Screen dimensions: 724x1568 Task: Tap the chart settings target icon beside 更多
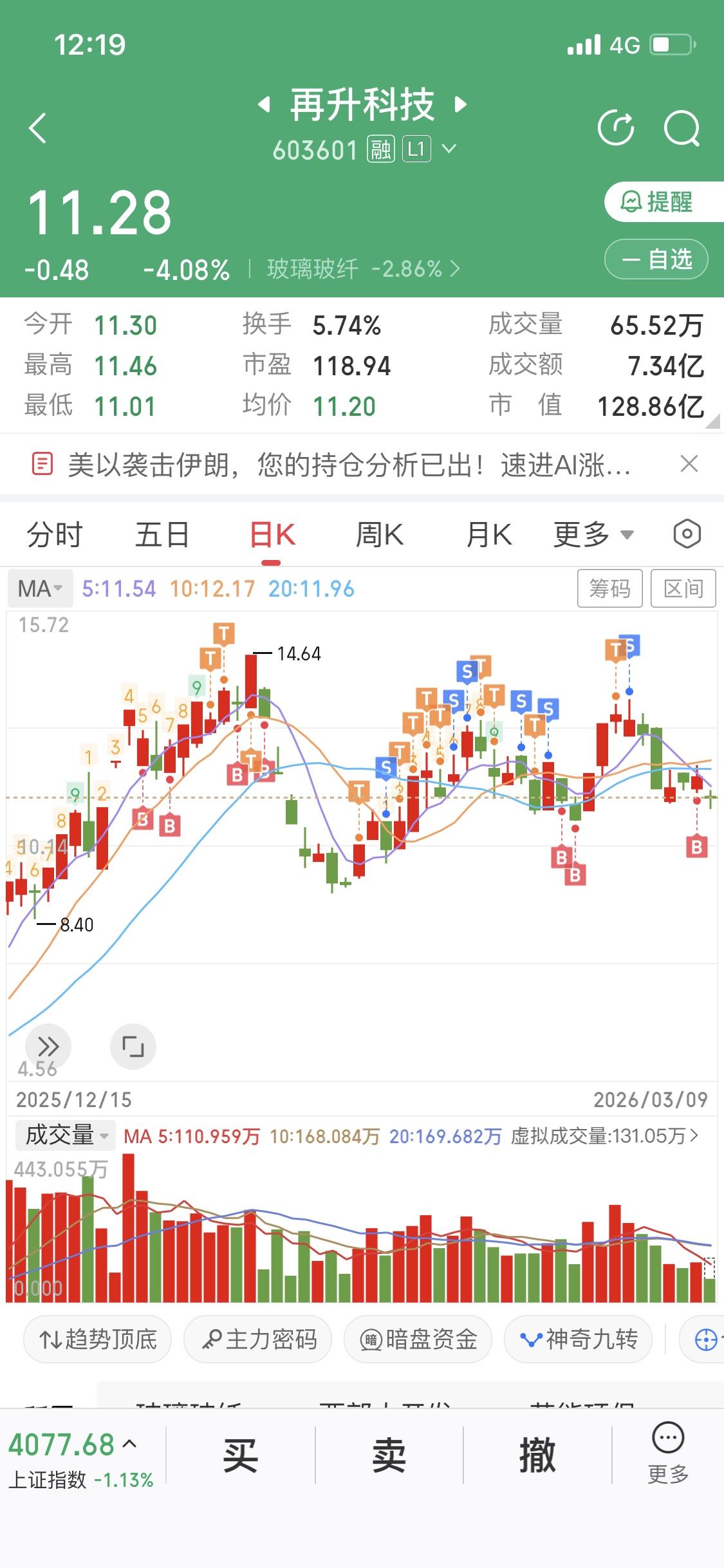click(687, 534)
